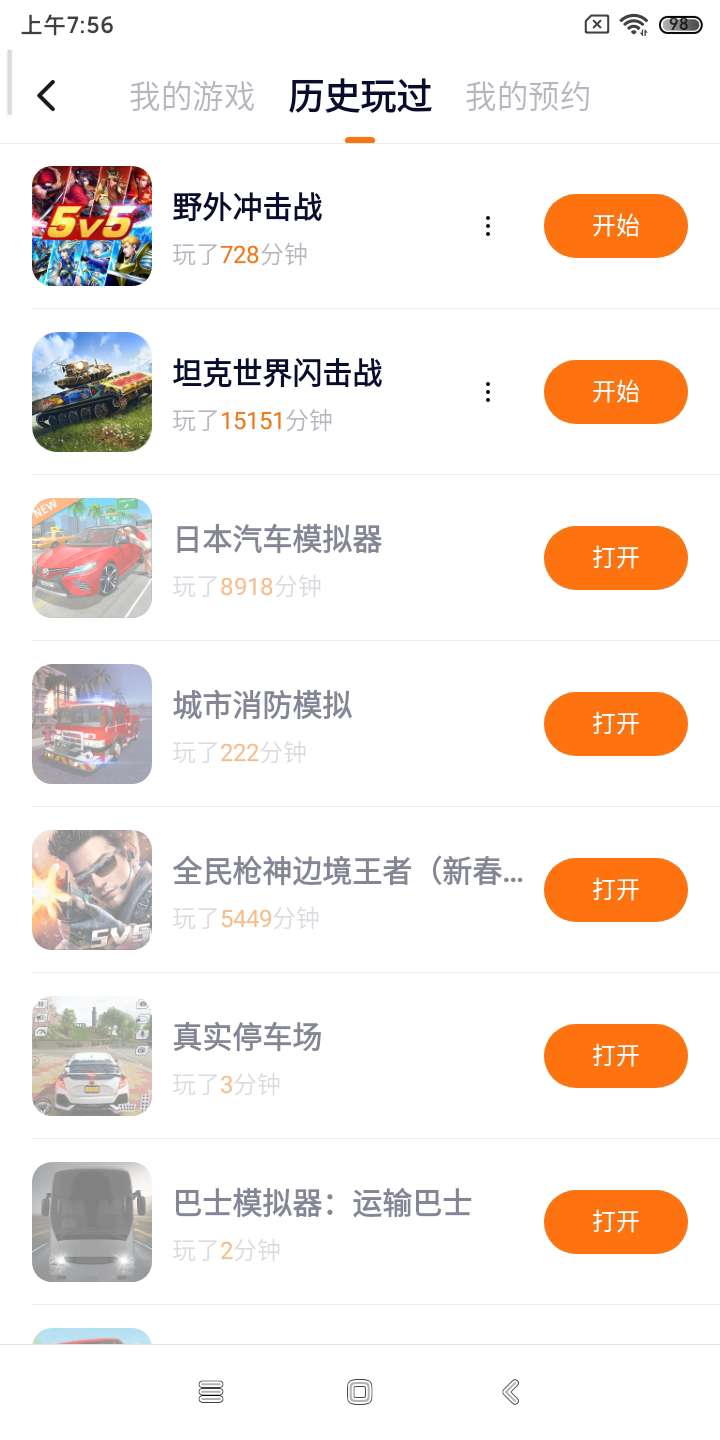Switch to the 我的预约 tab

tap(528, 97)
